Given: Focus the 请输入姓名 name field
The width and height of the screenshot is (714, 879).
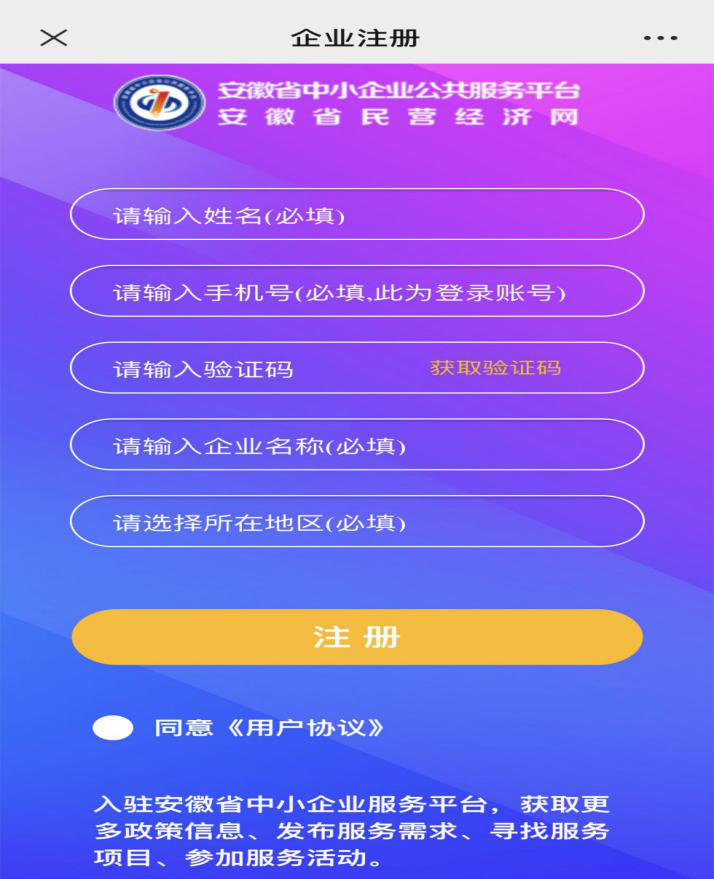Looking at the screenshot, I should coord(356,215).
